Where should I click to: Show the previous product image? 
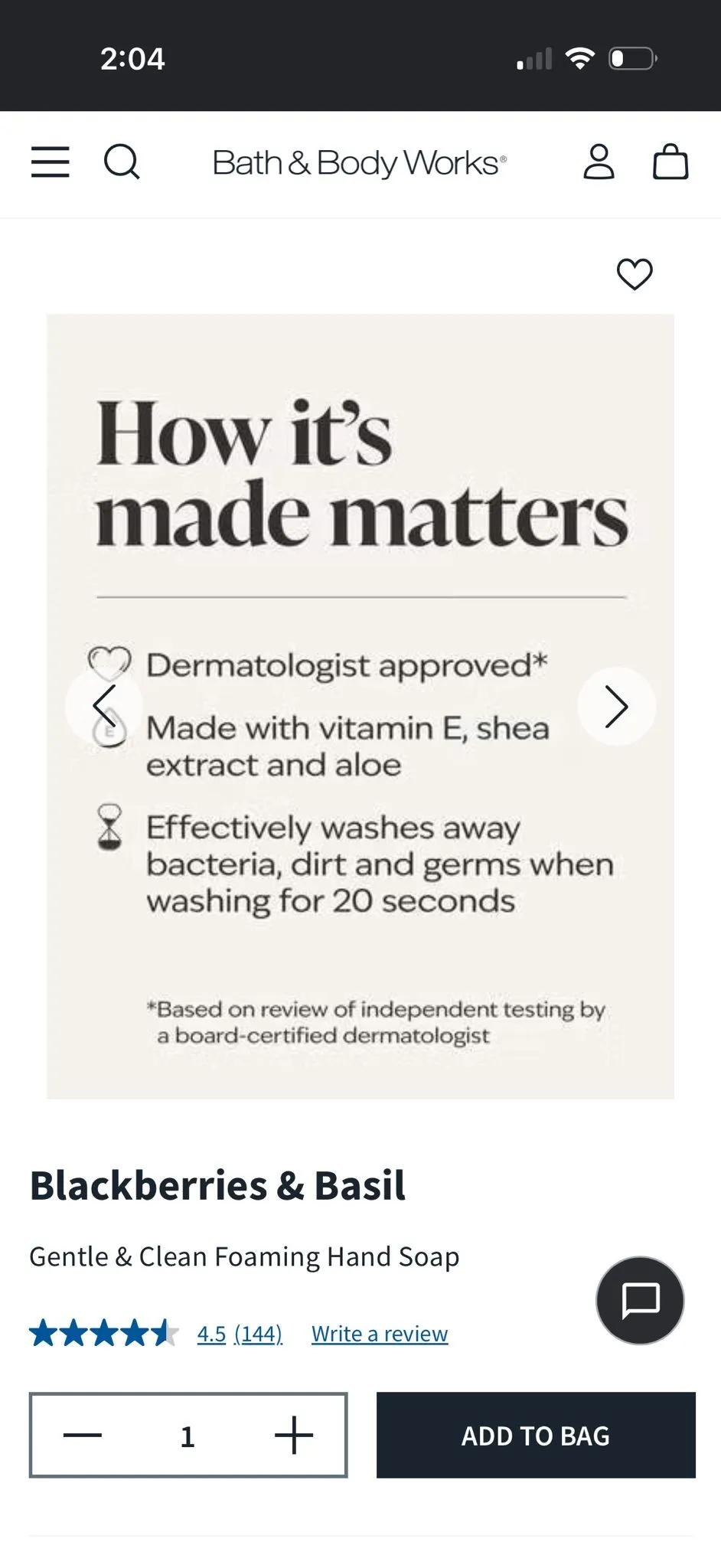104,706
